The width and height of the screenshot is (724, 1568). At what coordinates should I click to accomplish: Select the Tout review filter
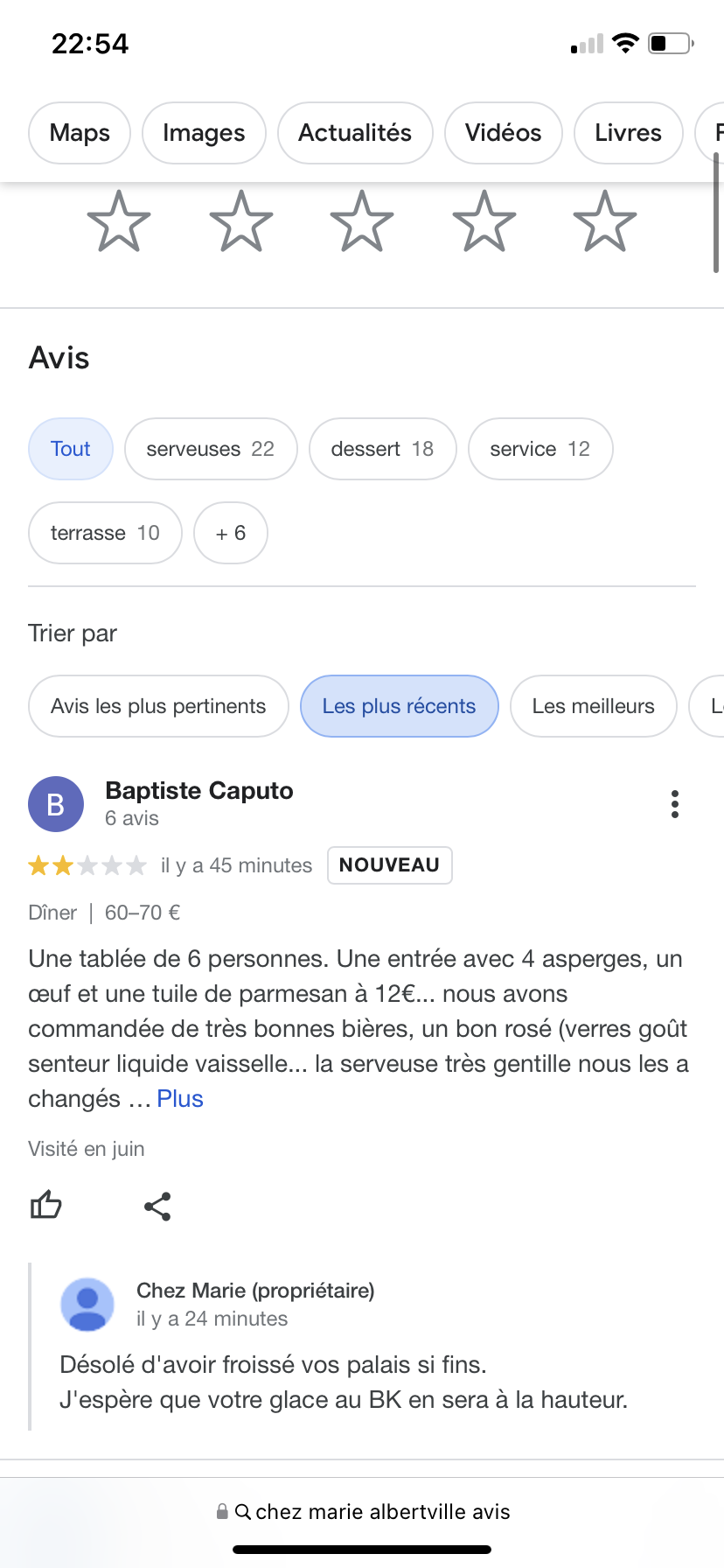tap(71, 449)
